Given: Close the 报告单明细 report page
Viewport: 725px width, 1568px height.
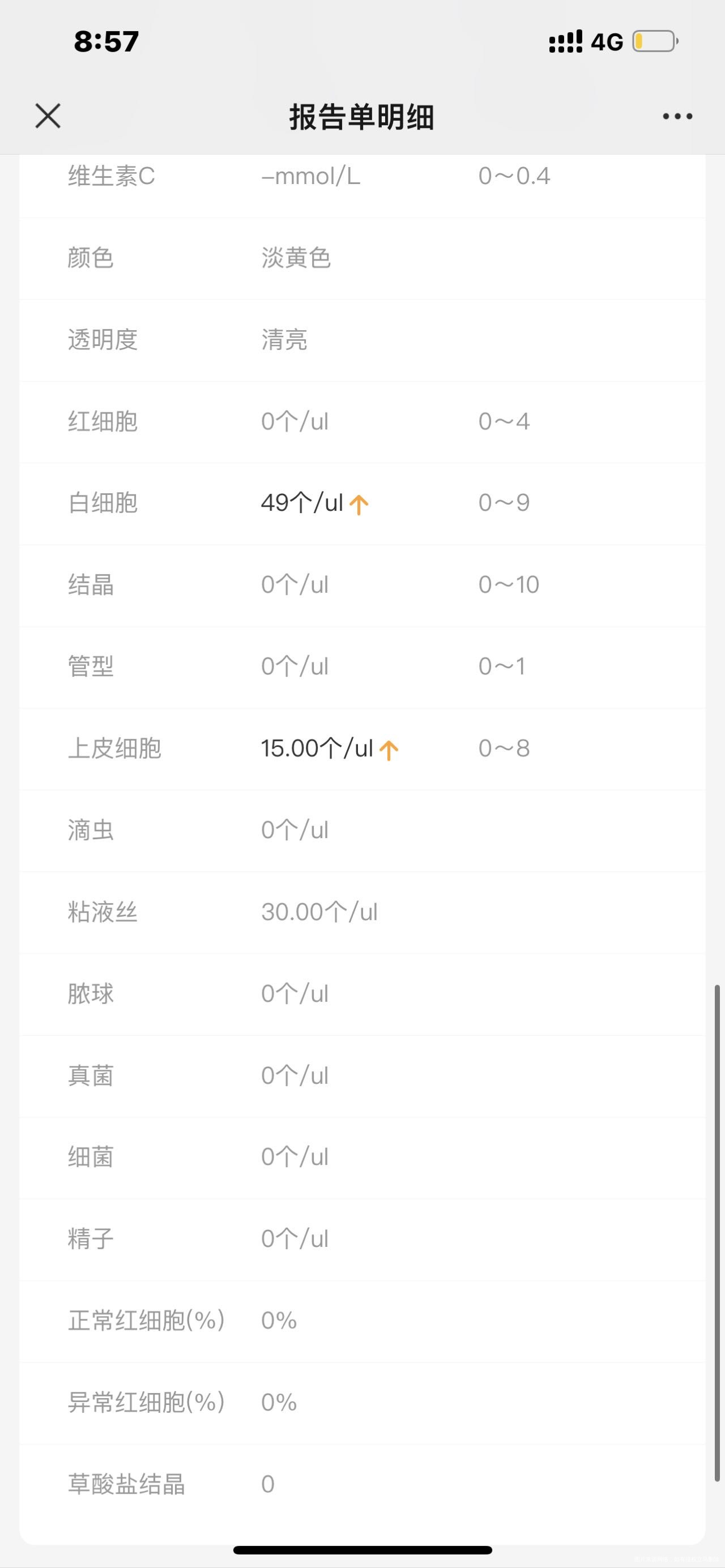Looking at the screenshot, I should pyautogui.click(x=48, y=115).
